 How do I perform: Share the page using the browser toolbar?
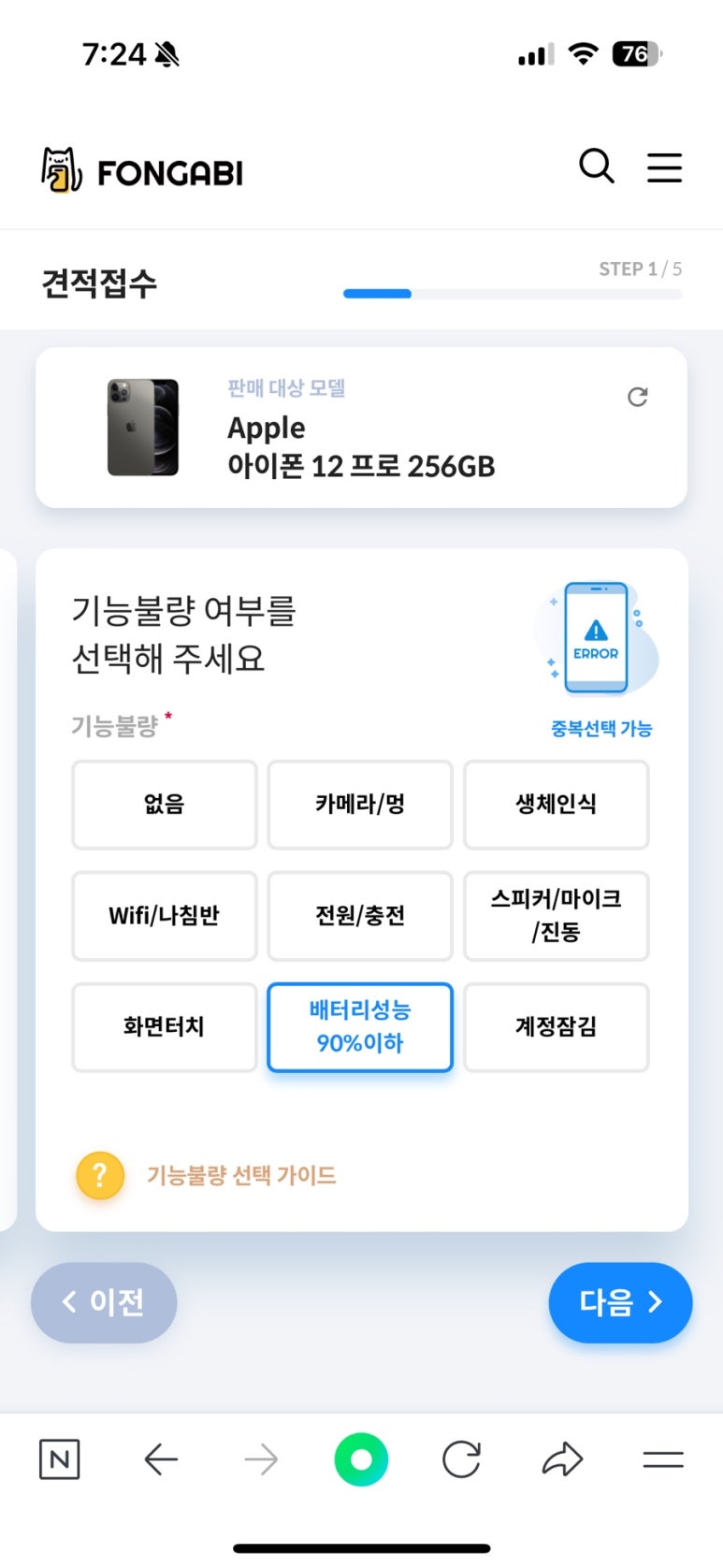pyautogui.click(x=562, y=1459)
